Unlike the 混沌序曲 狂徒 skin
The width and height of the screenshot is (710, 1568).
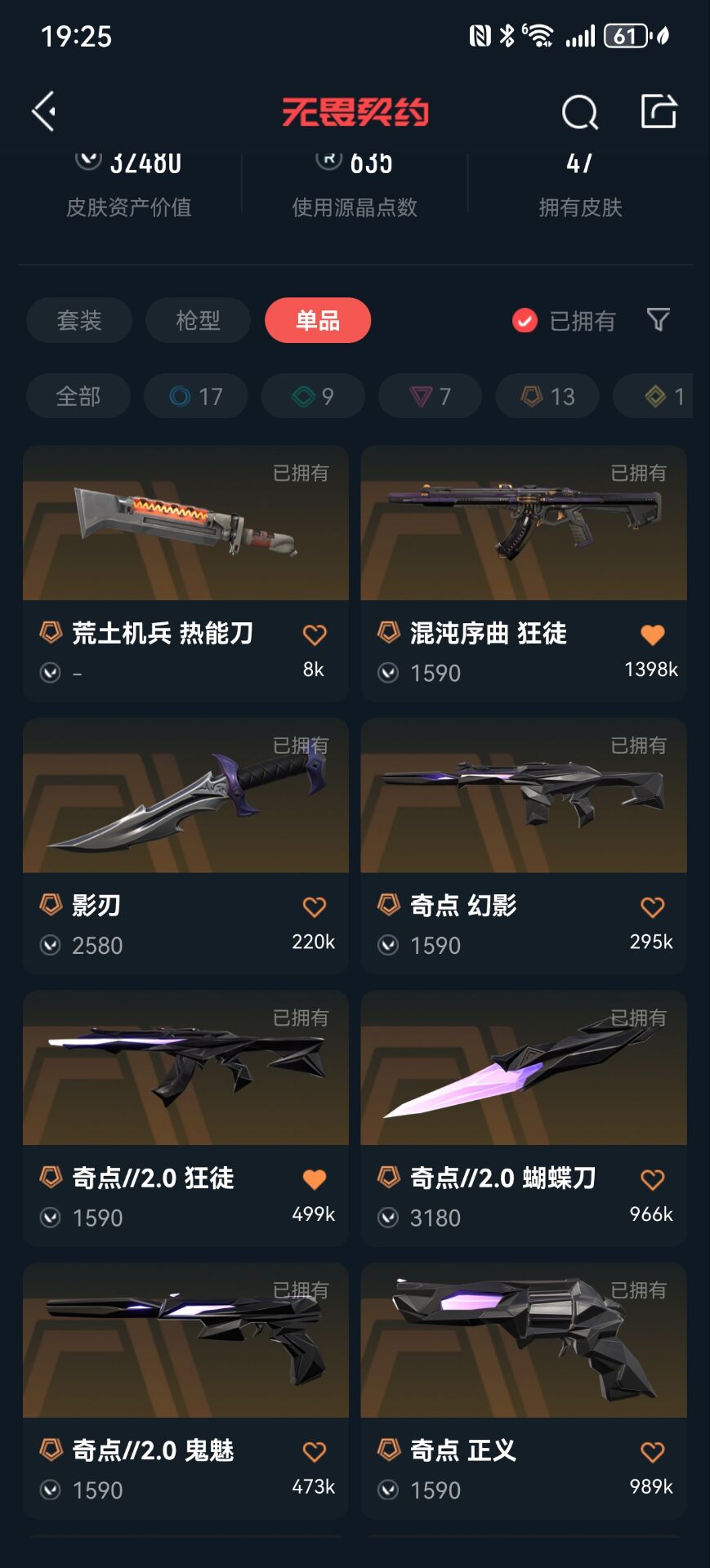click(652, 635)
